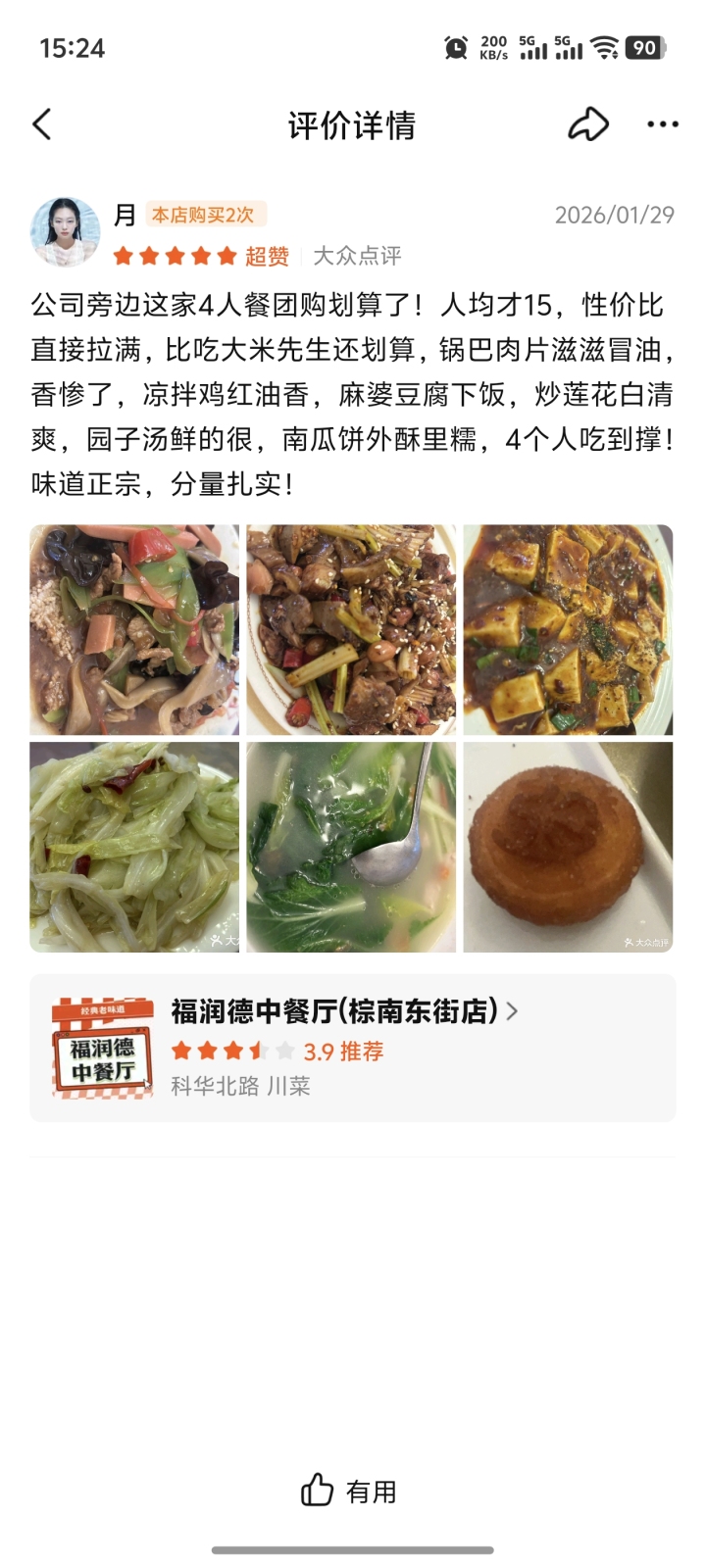Tap the 评价详情 page title
This screenshot has height=1568, width=706.
353,125
